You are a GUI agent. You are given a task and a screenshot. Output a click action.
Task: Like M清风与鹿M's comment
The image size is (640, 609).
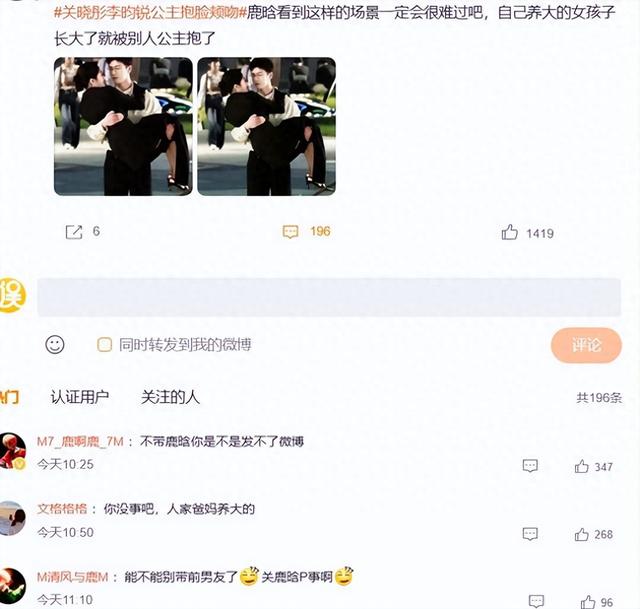click(582, 602)
